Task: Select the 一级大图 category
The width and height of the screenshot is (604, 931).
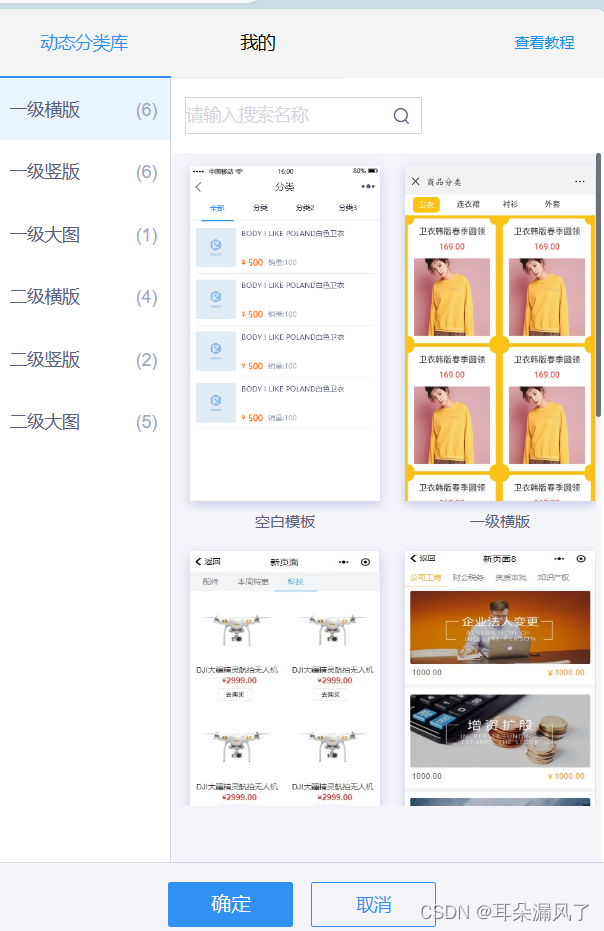Action: [x=85, y=235]
